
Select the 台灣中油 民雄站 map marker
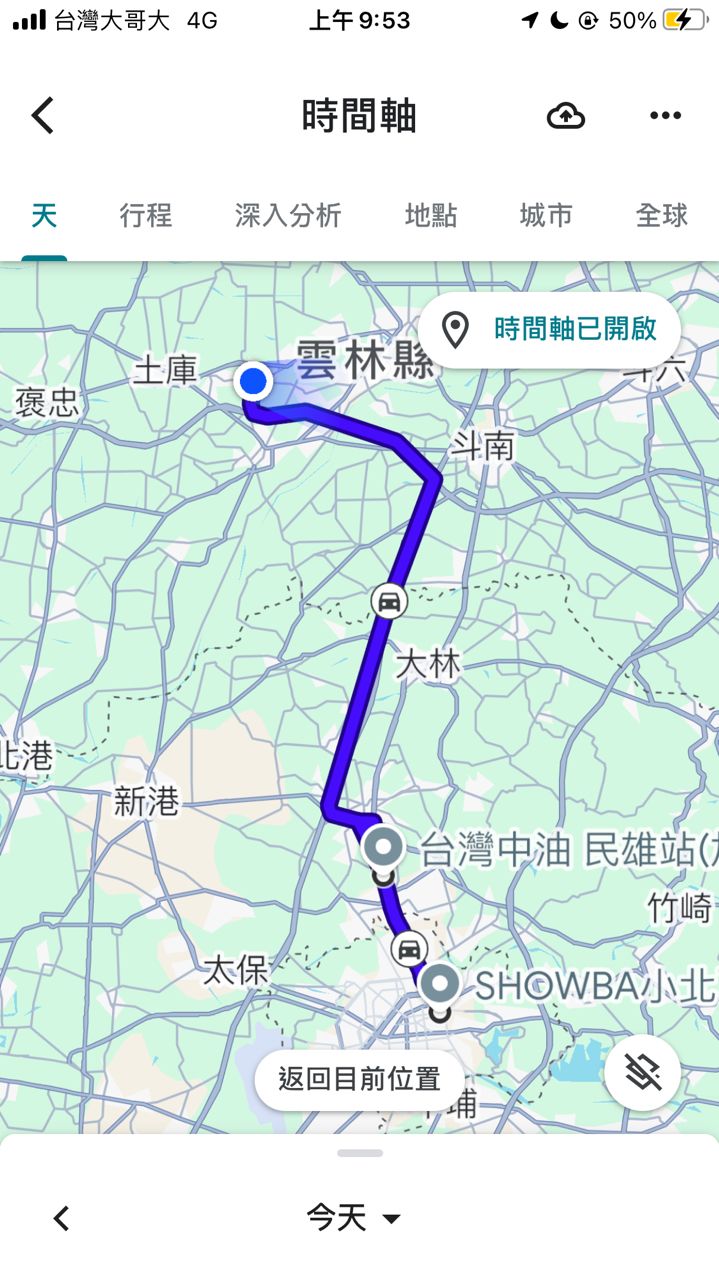click(383, 848)
